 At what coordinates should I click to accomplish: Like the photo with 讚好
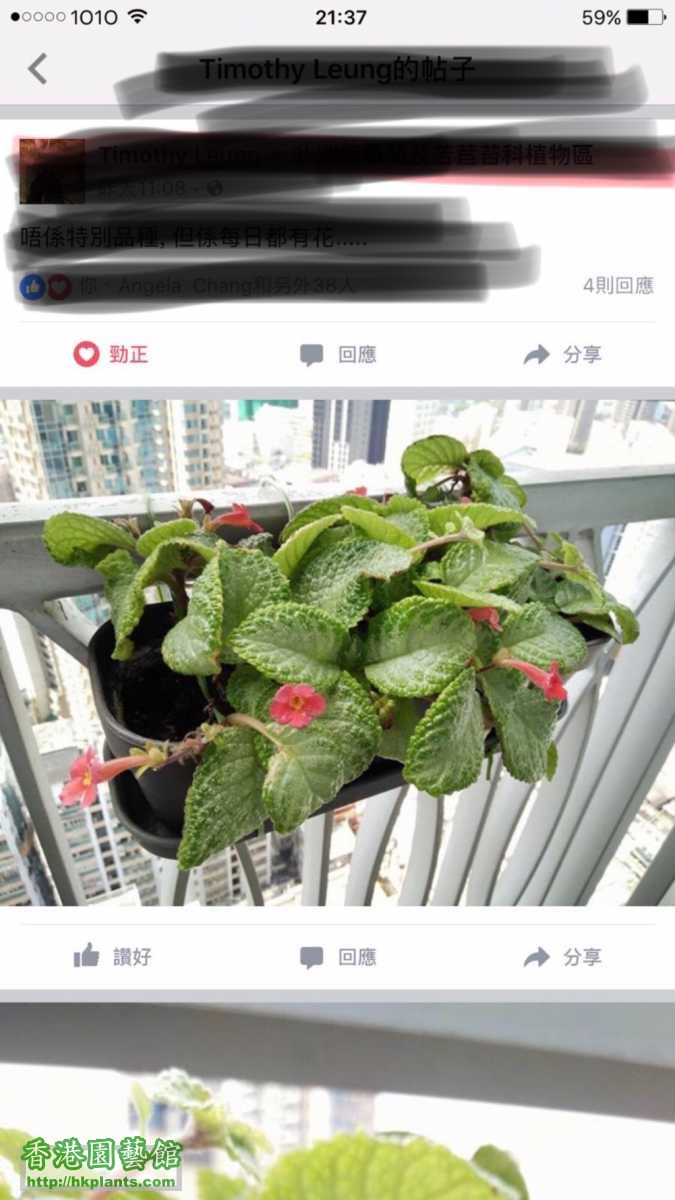pyautogui.click(x=112, y=957)
